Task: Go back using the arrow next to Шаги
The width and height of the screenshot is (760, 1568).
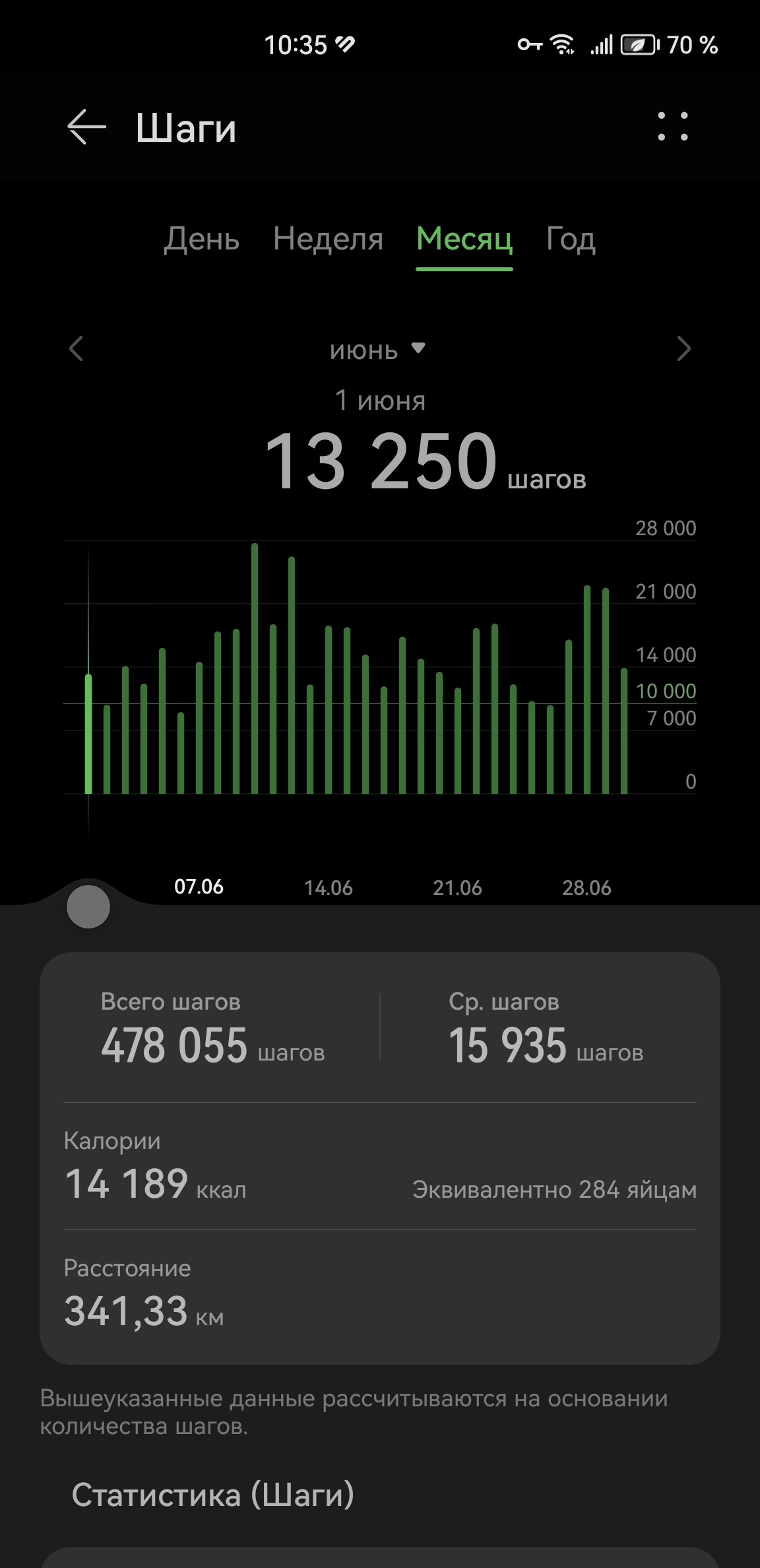Action: coord(86,127)
